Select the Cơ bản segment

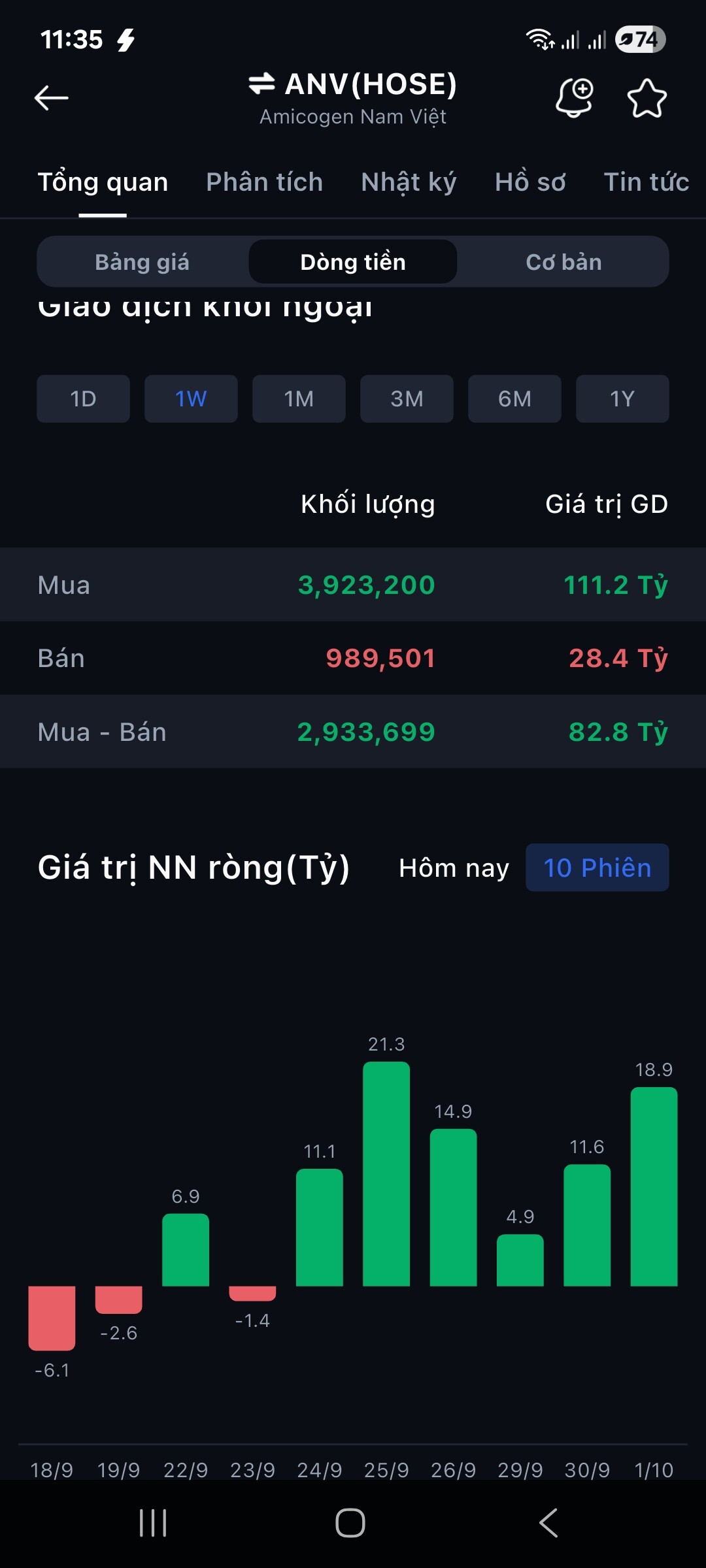(563, 262)
